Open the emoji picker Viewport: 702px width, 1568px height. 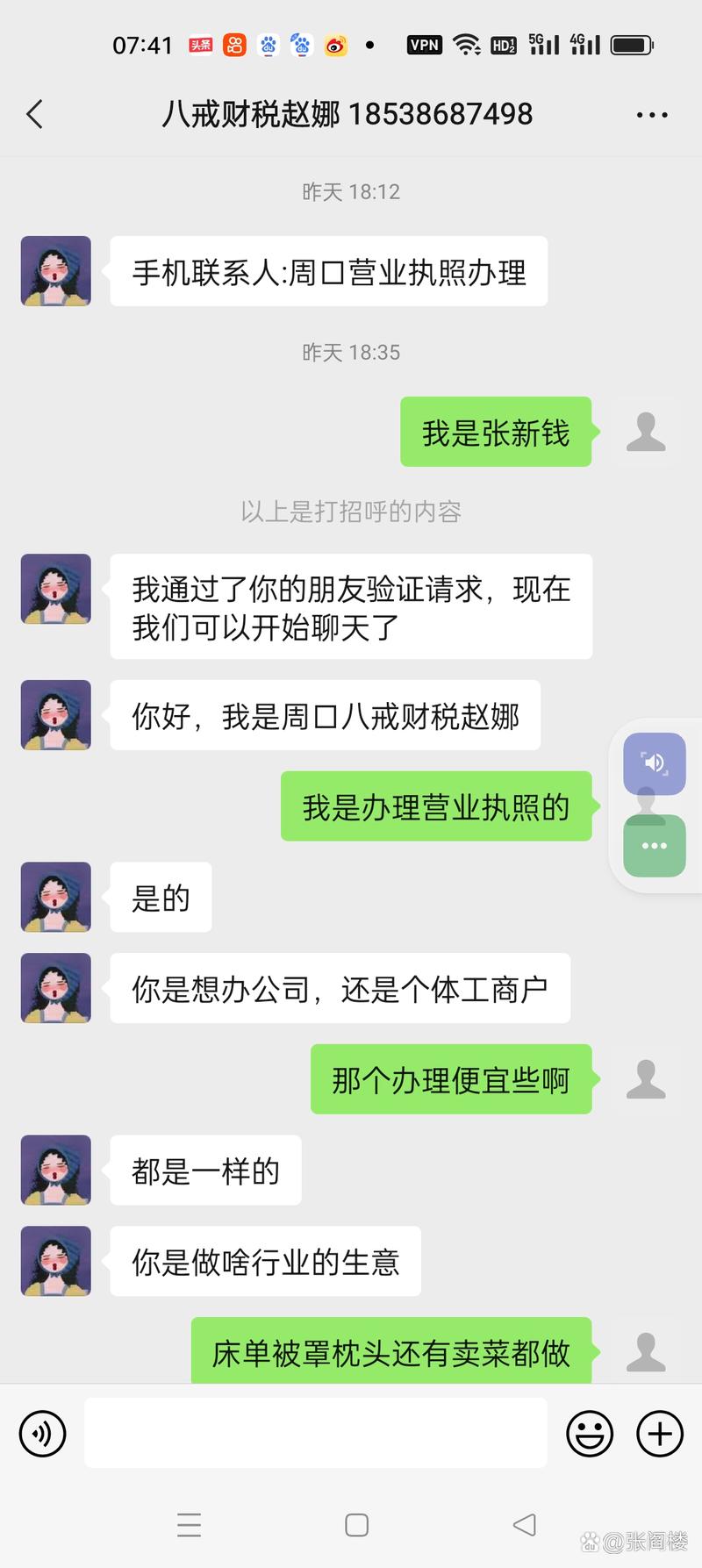point(589,1434)
